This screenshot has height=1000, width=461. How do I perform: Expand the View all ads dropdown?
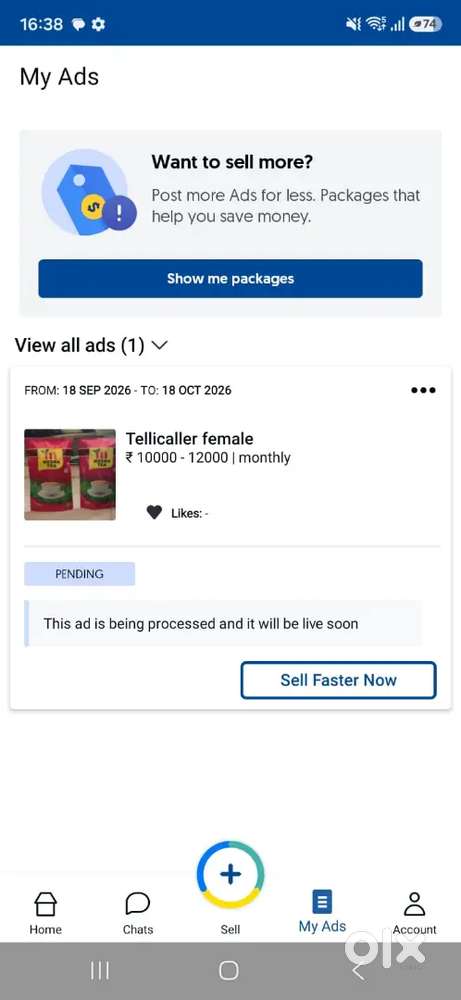(x=91, y=346)
